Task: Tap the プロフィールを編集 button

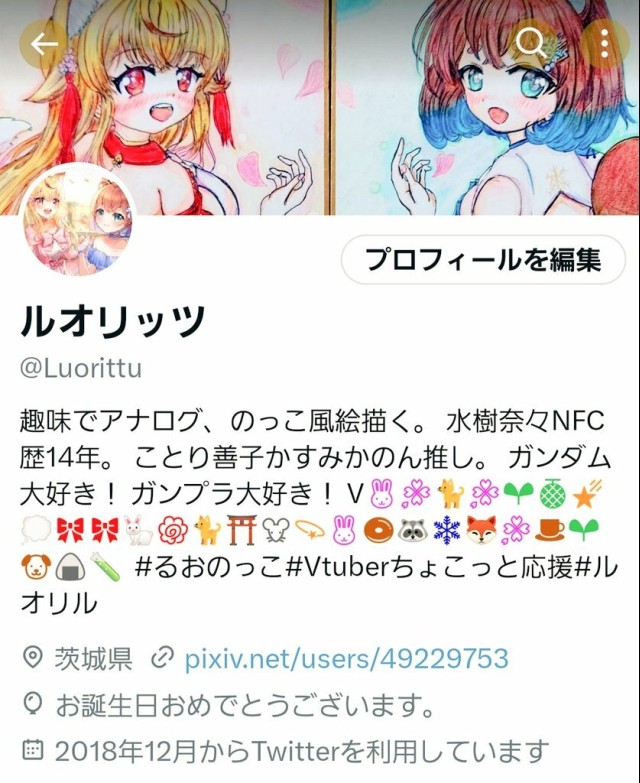Action: click(x=483, y=261)
